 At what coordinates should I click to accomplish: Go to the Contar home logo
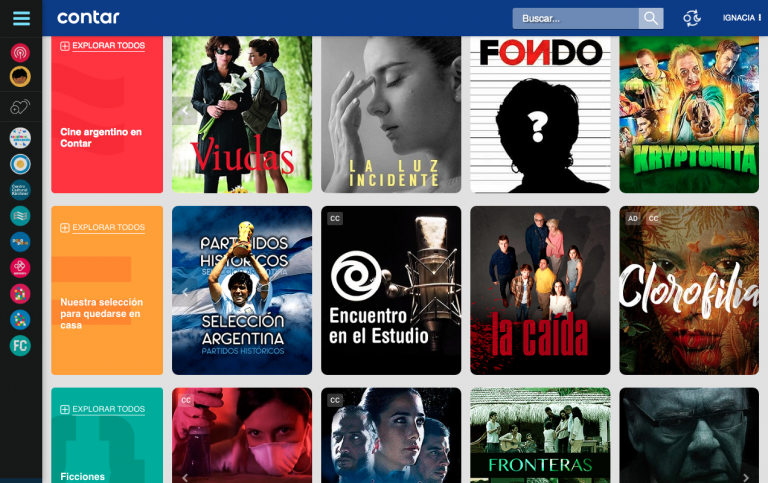click(88, 18)
